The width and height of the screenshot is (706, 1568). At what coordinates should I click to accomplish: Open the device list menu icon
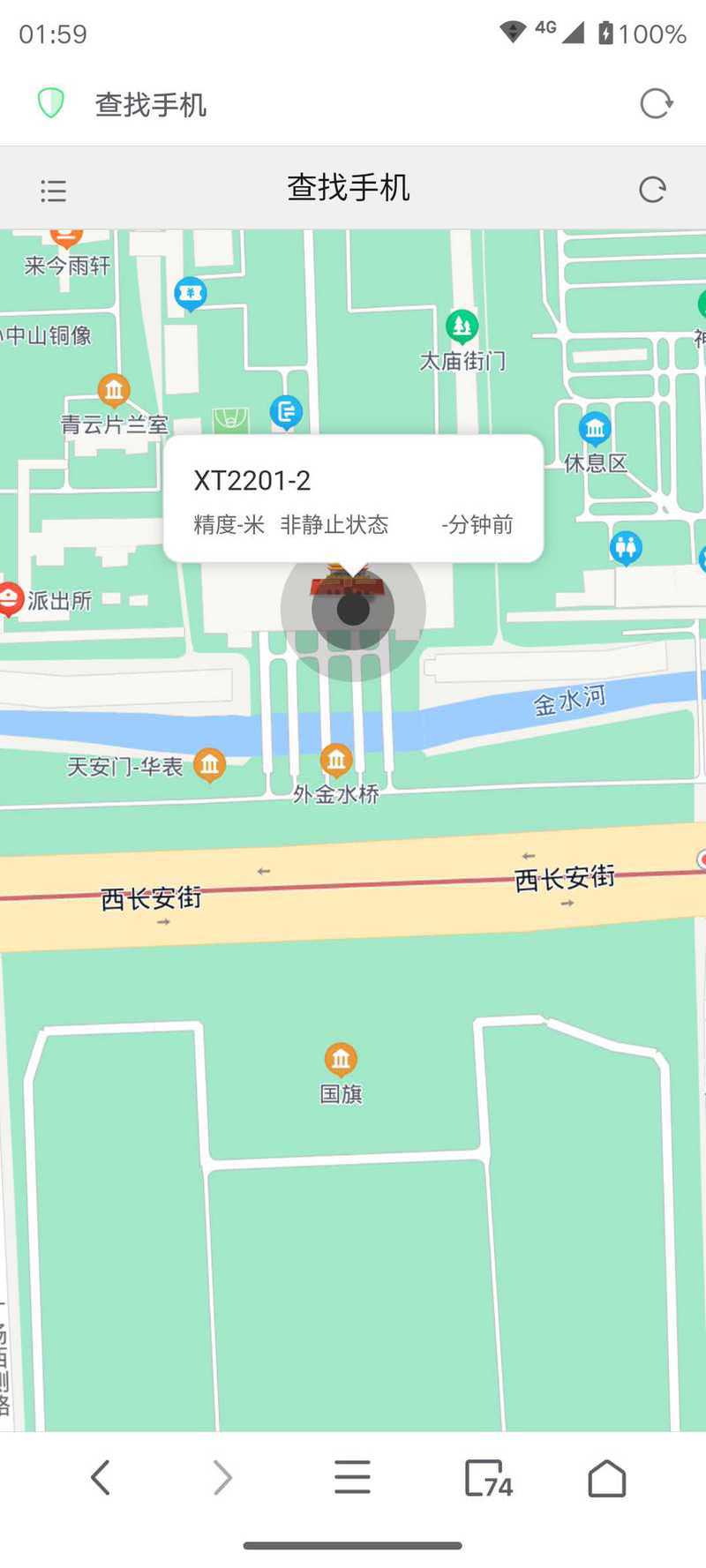[x=53, y=191]
